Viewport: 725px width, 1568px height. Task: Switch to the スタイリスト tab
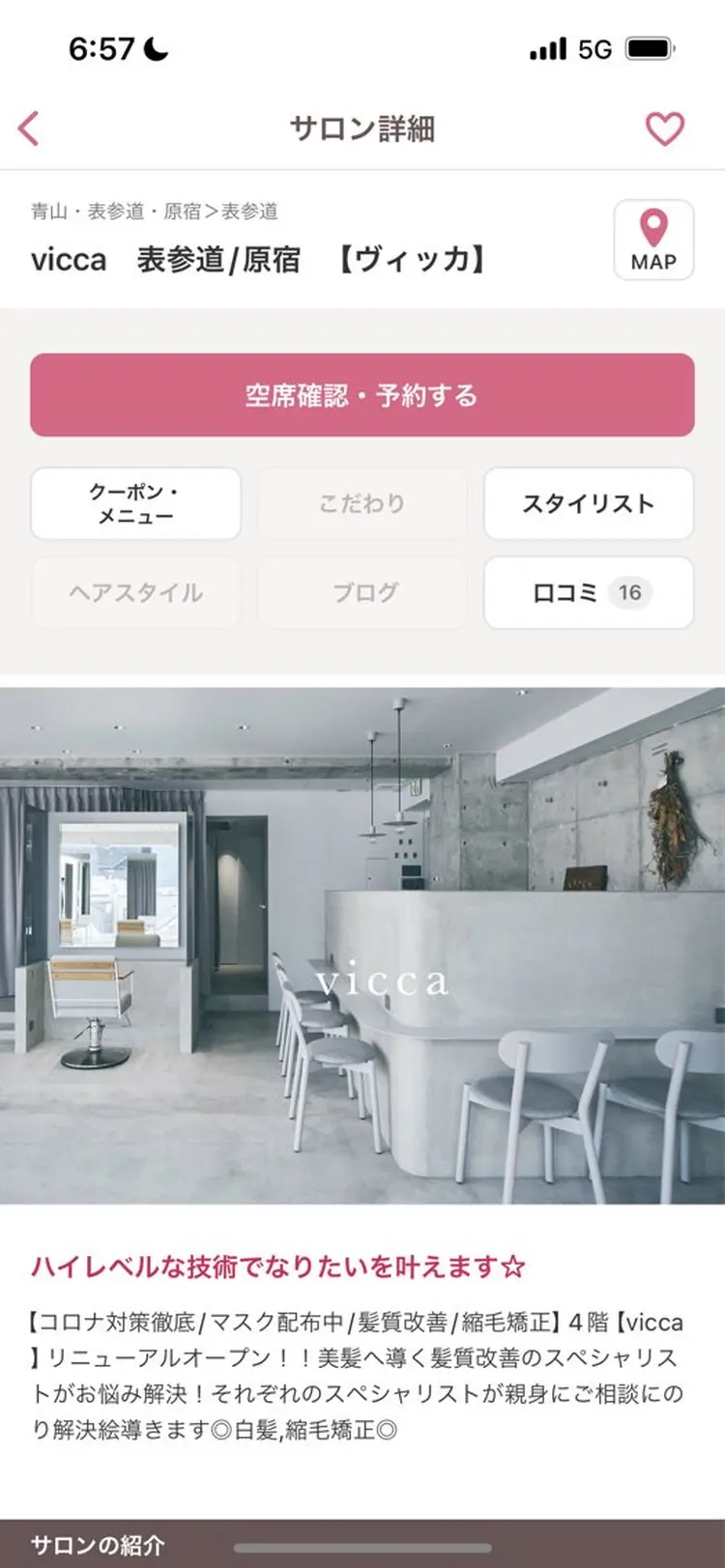[588, 503]
